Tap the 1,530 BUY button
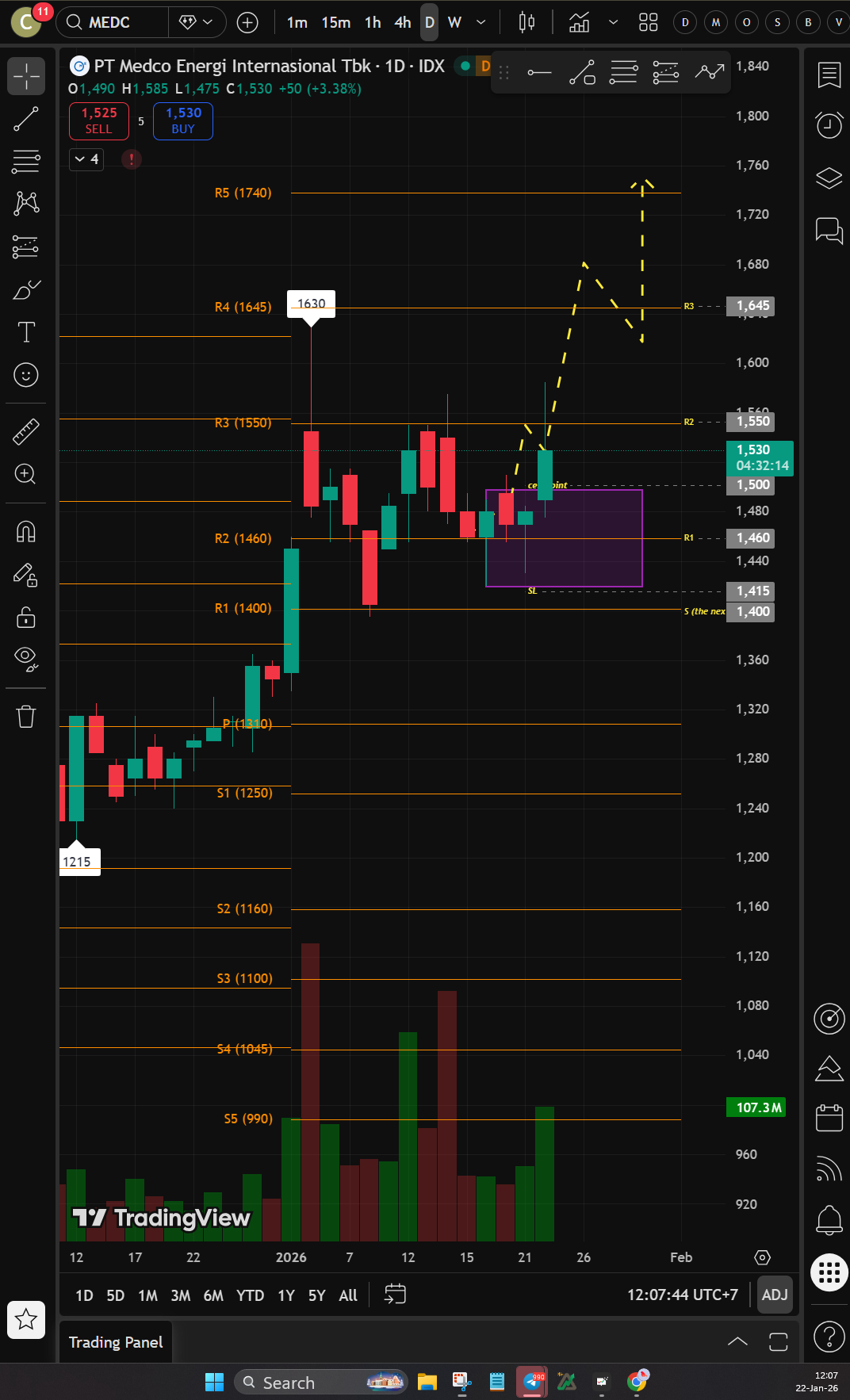Image resolution: width=850 pixels, height=1400 pixels. [x=183, y=120]
